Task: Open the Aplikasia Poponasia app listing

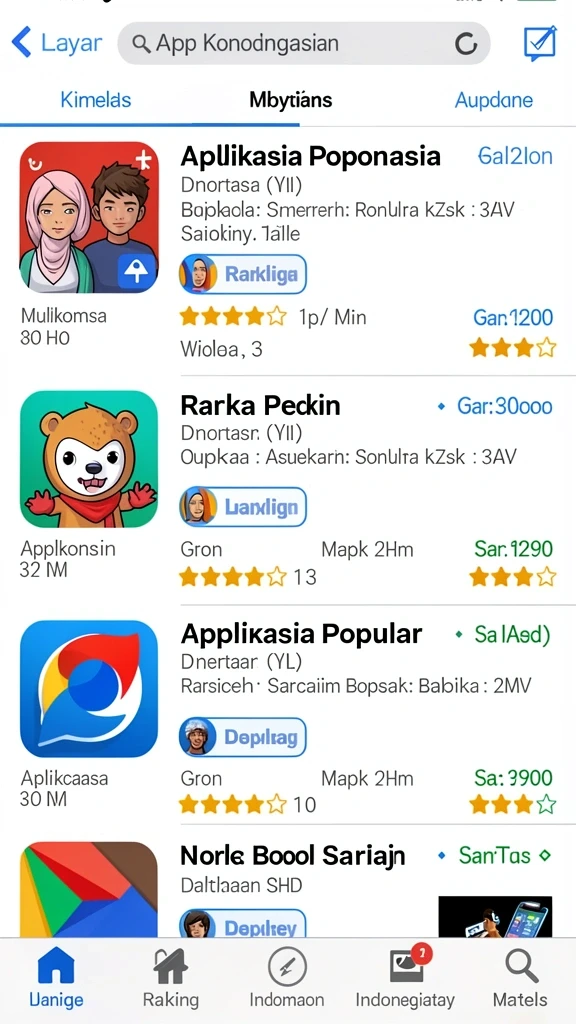Action: click(x=310, y=156)
